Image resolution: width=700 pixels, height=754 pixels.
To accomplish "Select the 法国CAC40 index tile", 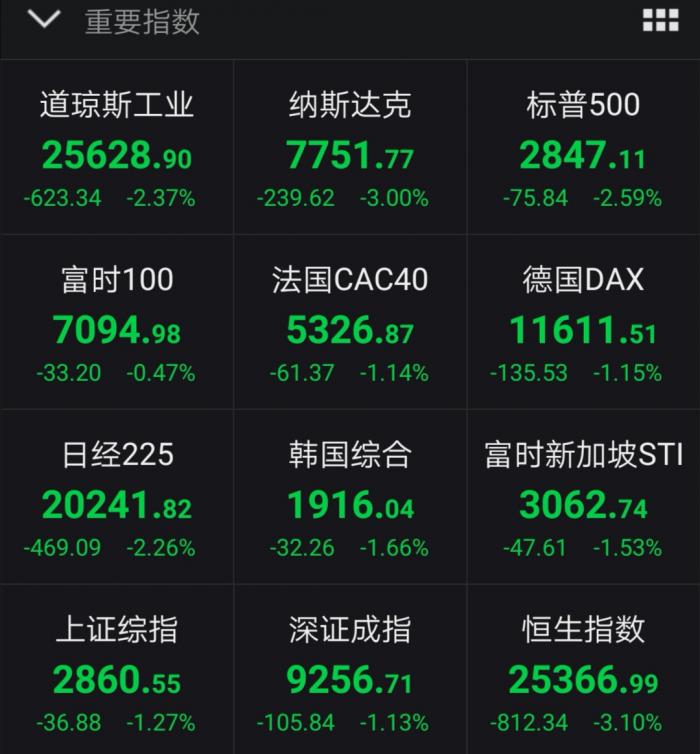I will click(349, 325).
